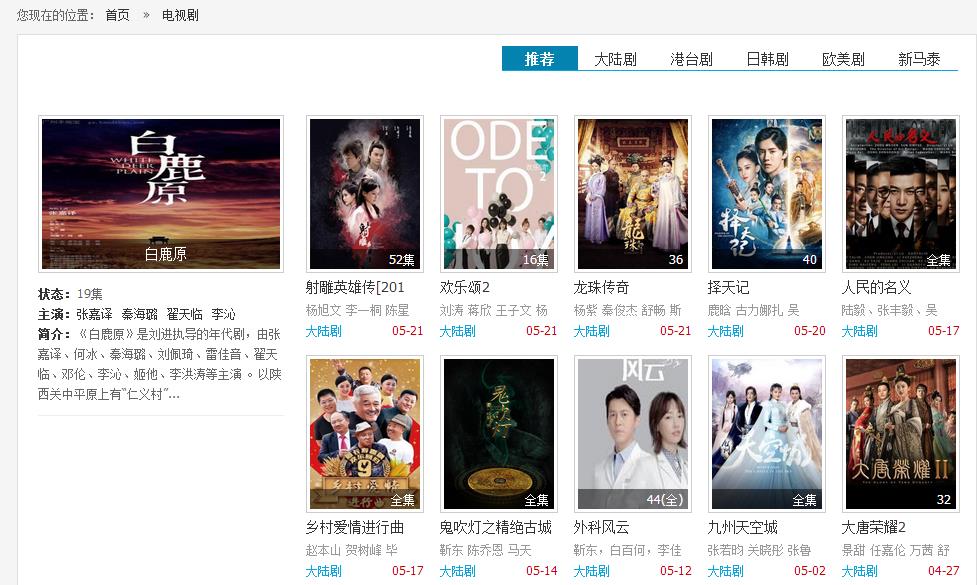Viewport: 977px width, 585px height.
Task: Switch to the 欧美剧 tab
Action: point(843,59)
